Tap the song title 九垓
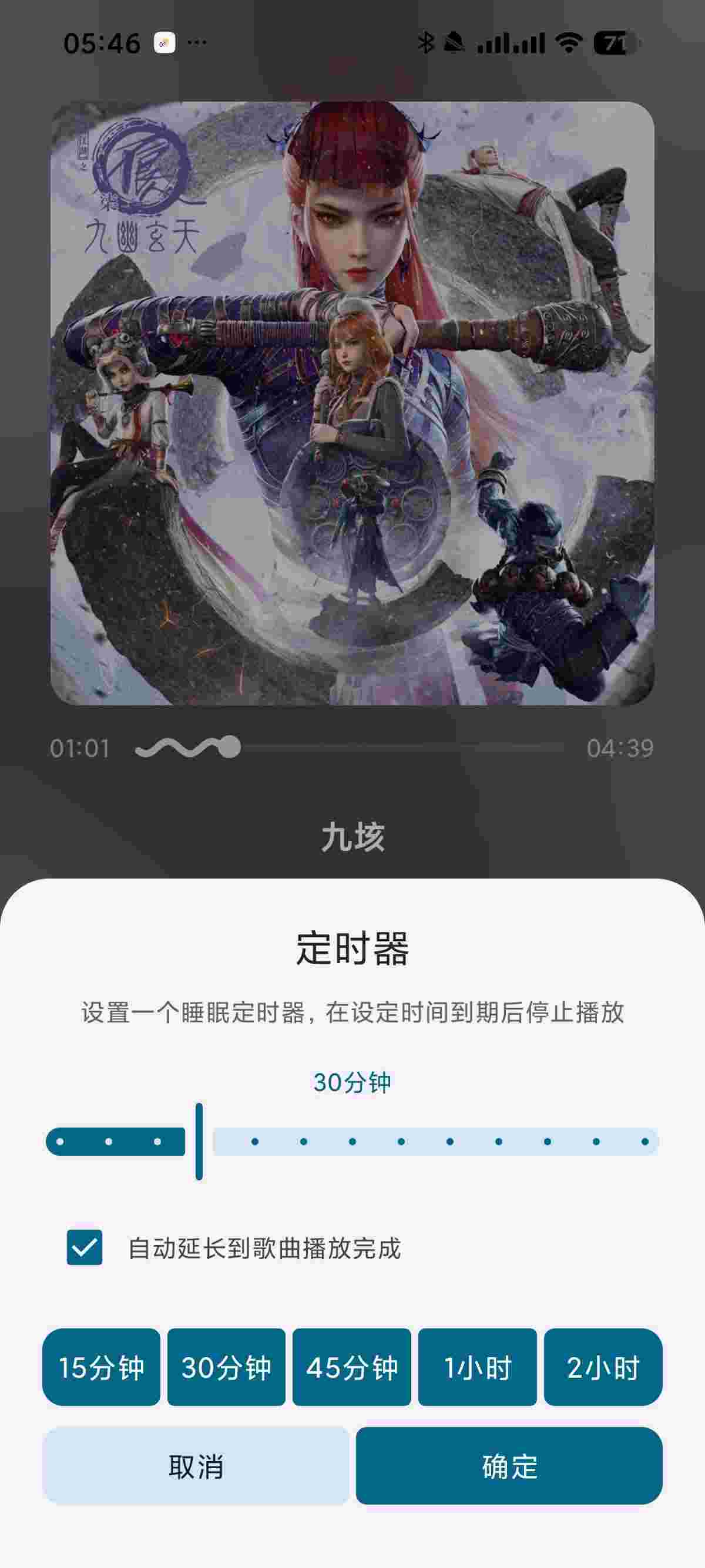Image resolution: width=705 pixels, height=1568 pixels. click(352, 838)
